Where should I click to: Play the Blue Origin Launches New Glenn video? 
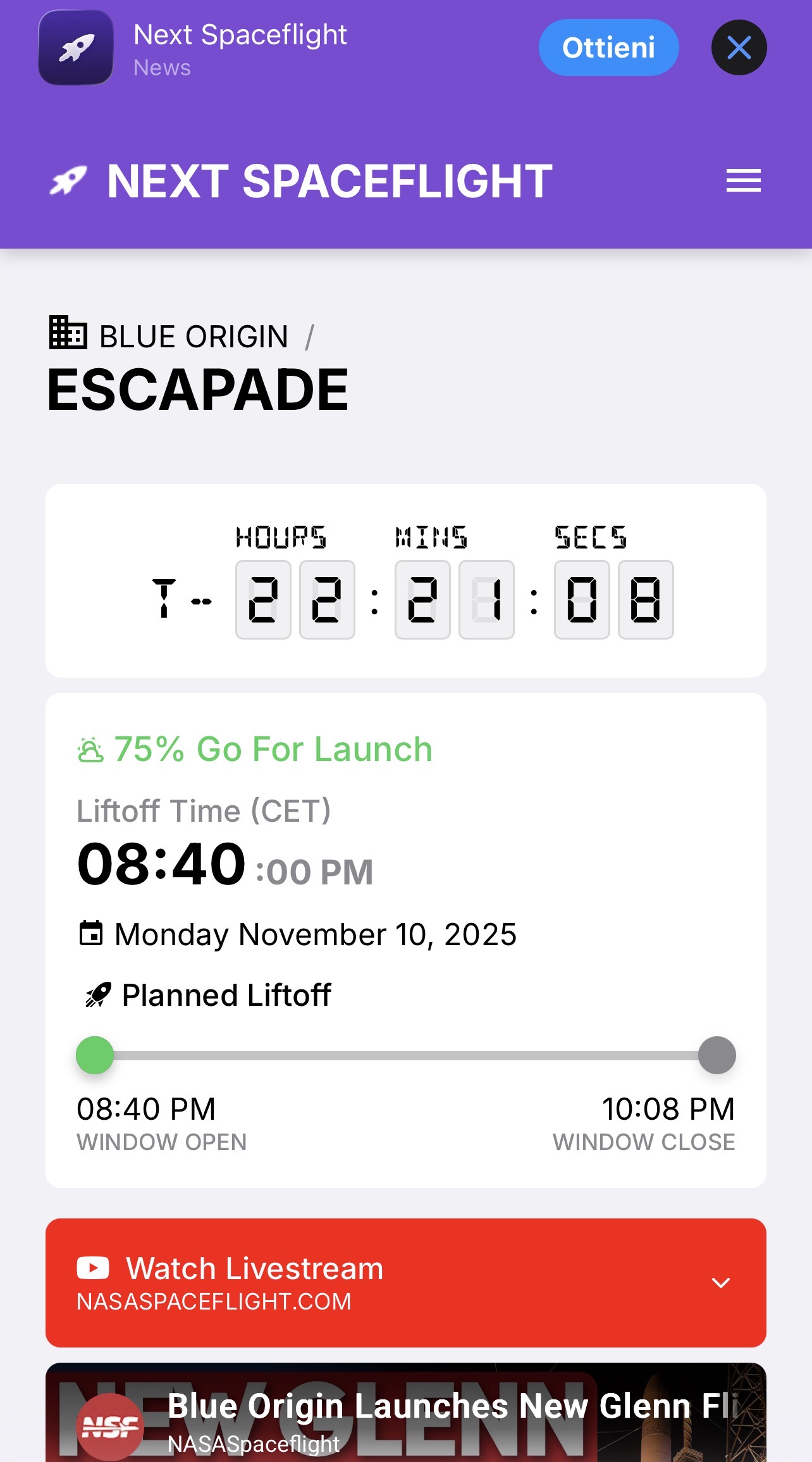click(405, 1417)
